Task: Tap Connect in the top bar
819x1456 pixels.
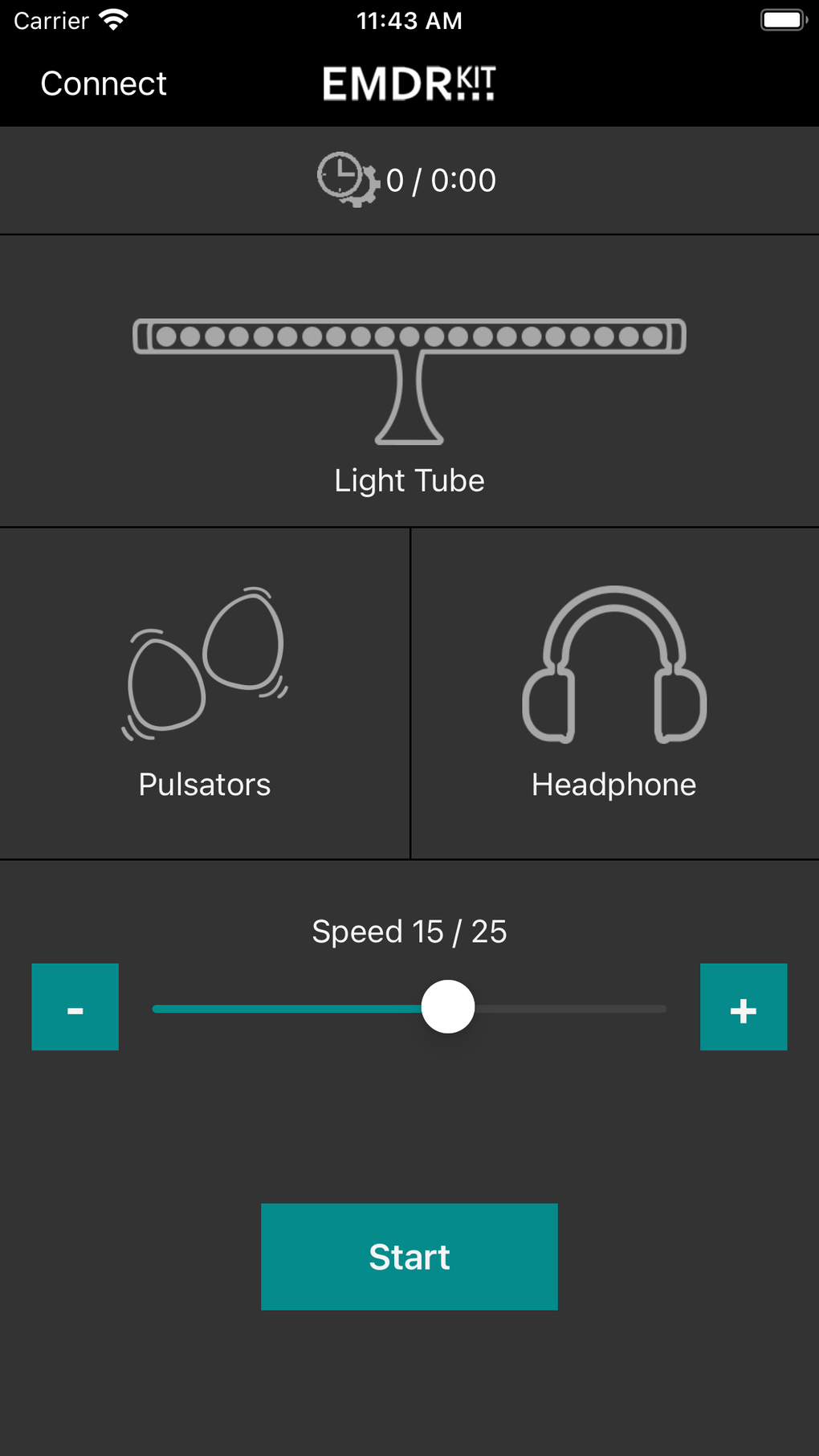Action: 104,84
